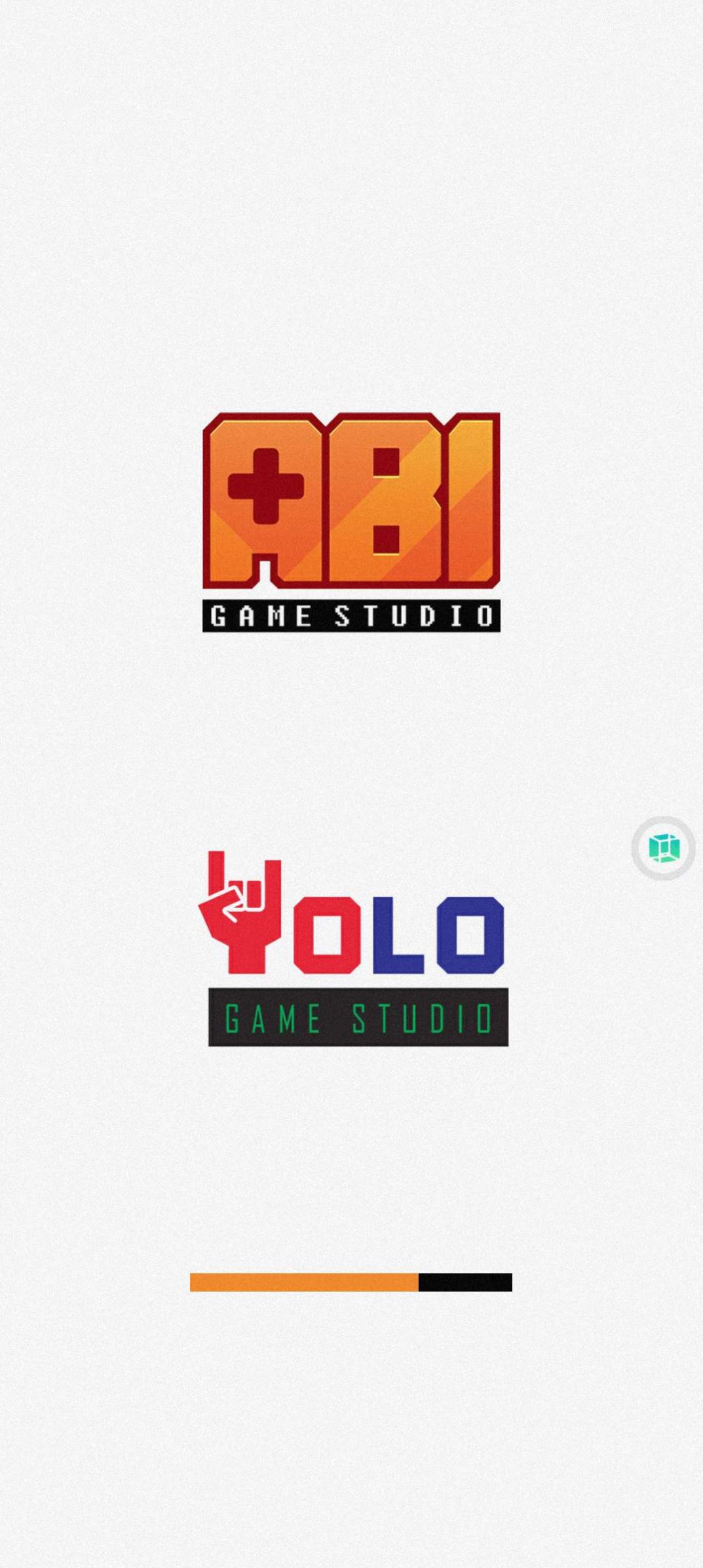The width and height of the screenshot is (703, 1568).
Task: Tap the ABI Game Studio logo
Action: click(352, 521)
